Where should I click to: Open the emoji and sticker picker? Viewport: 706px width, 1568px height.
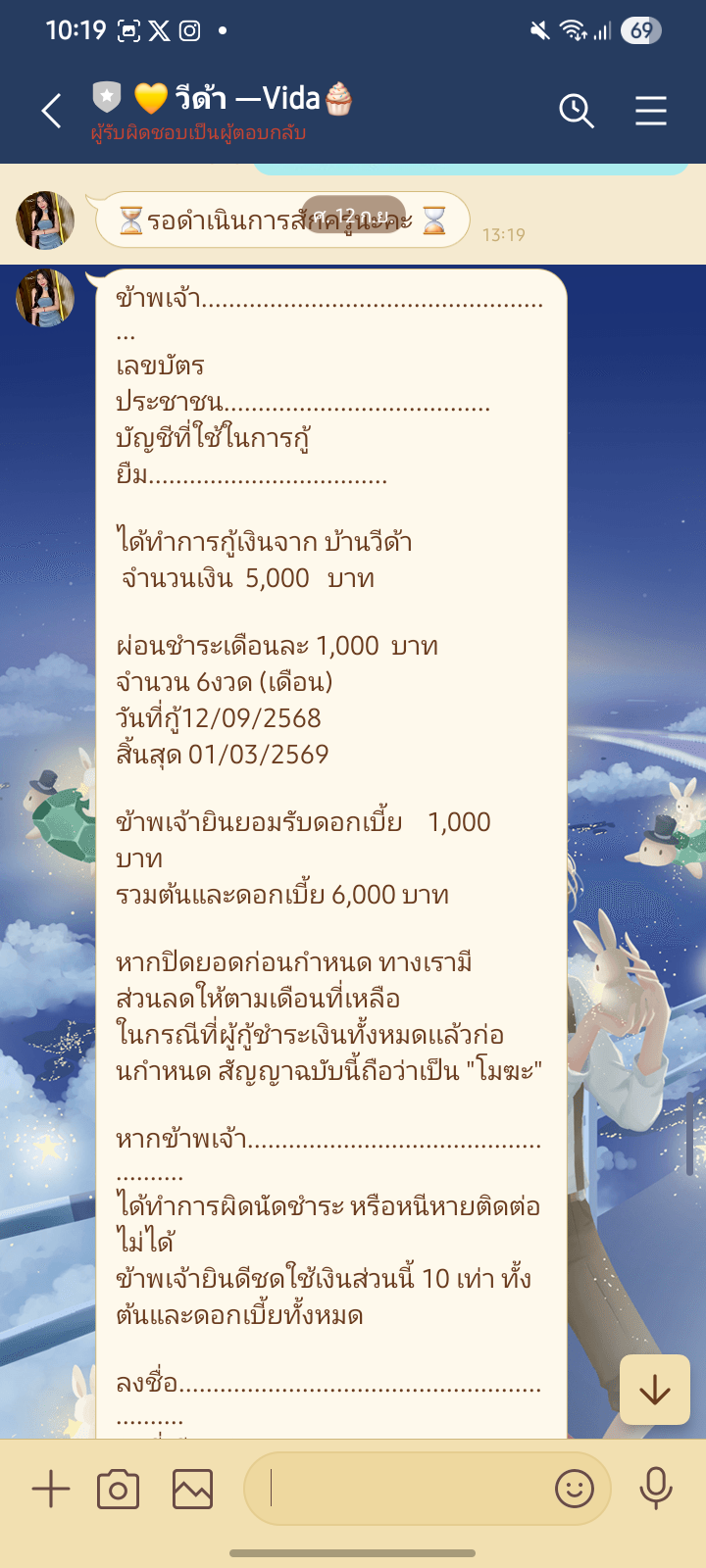[x=575, y=1490]
